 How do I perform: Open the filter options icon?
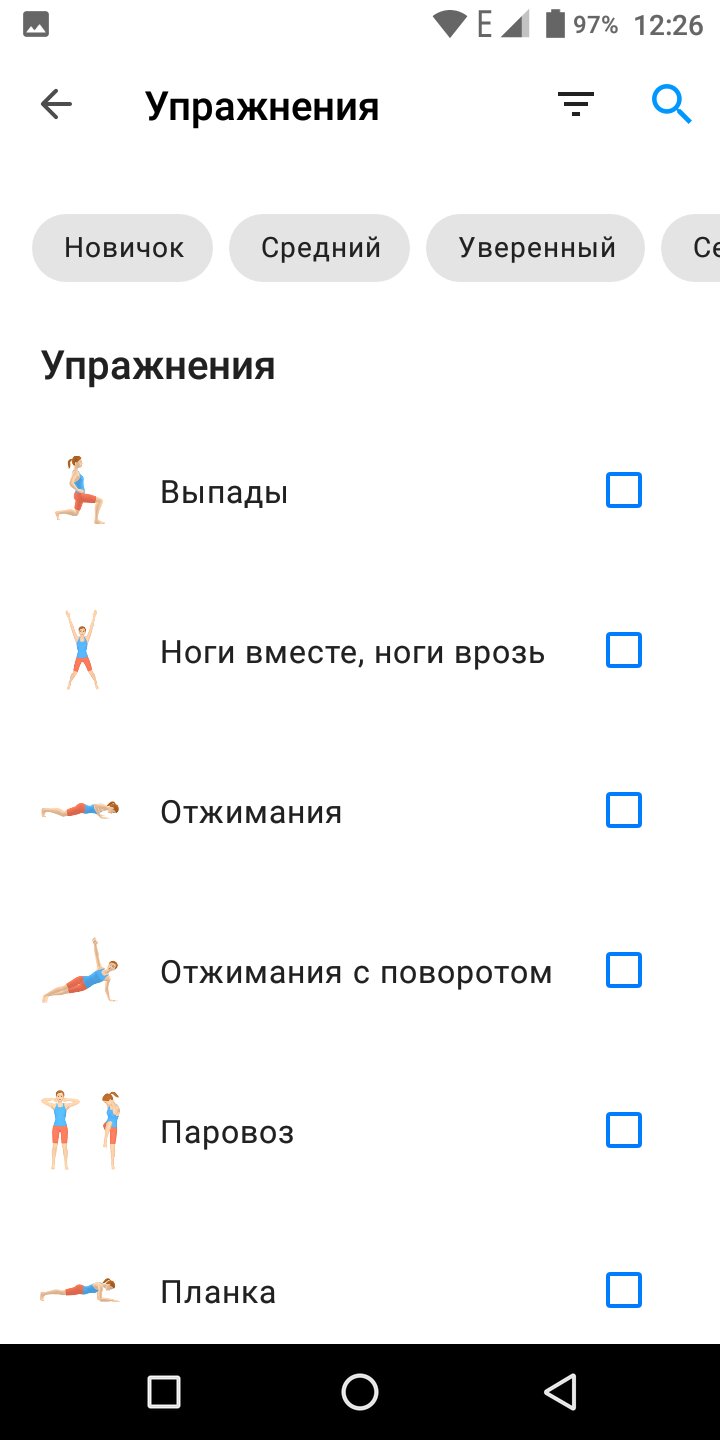[576, 104]
